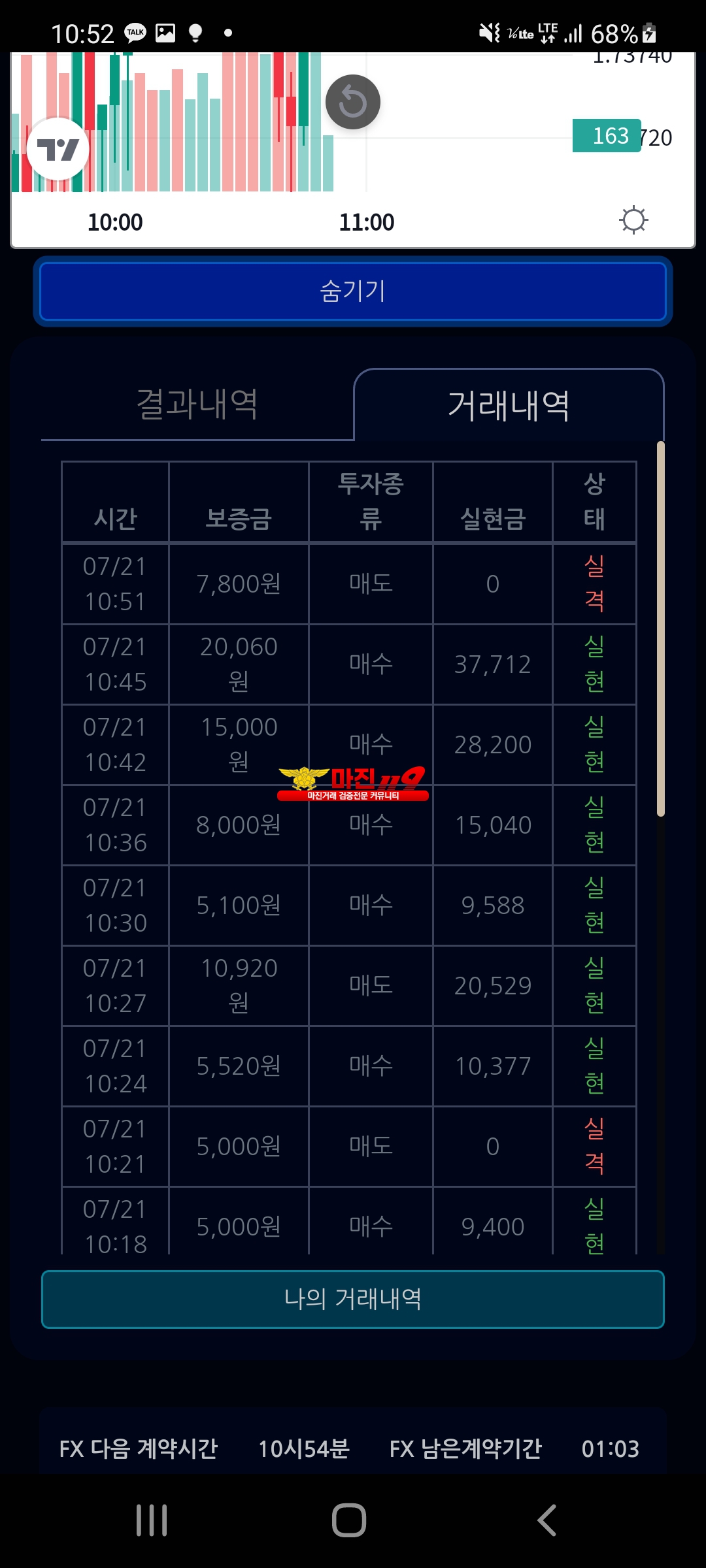Select the 거래내역 tab

click(x=509, y=406)
